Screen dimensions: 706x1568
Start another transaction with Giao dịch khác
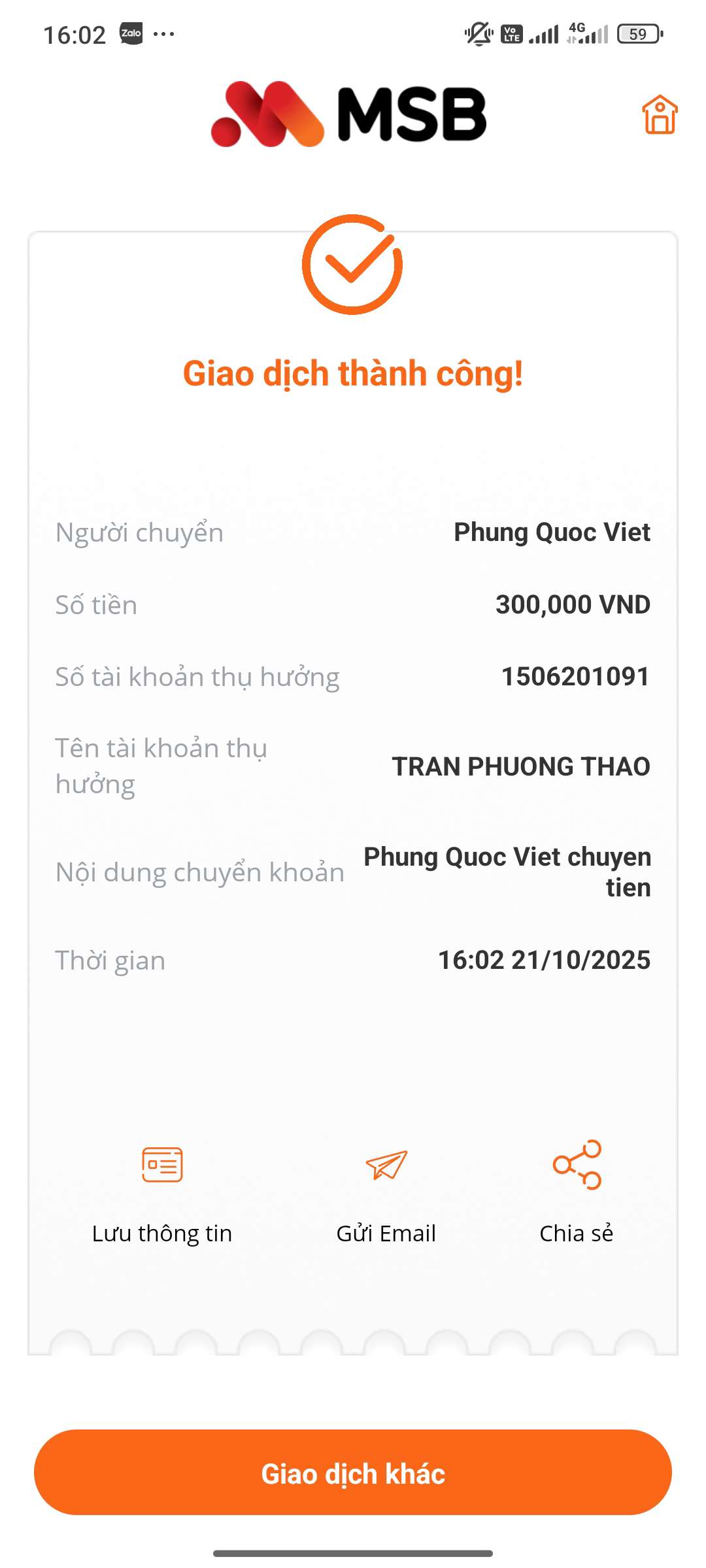tap(353, 1473)
